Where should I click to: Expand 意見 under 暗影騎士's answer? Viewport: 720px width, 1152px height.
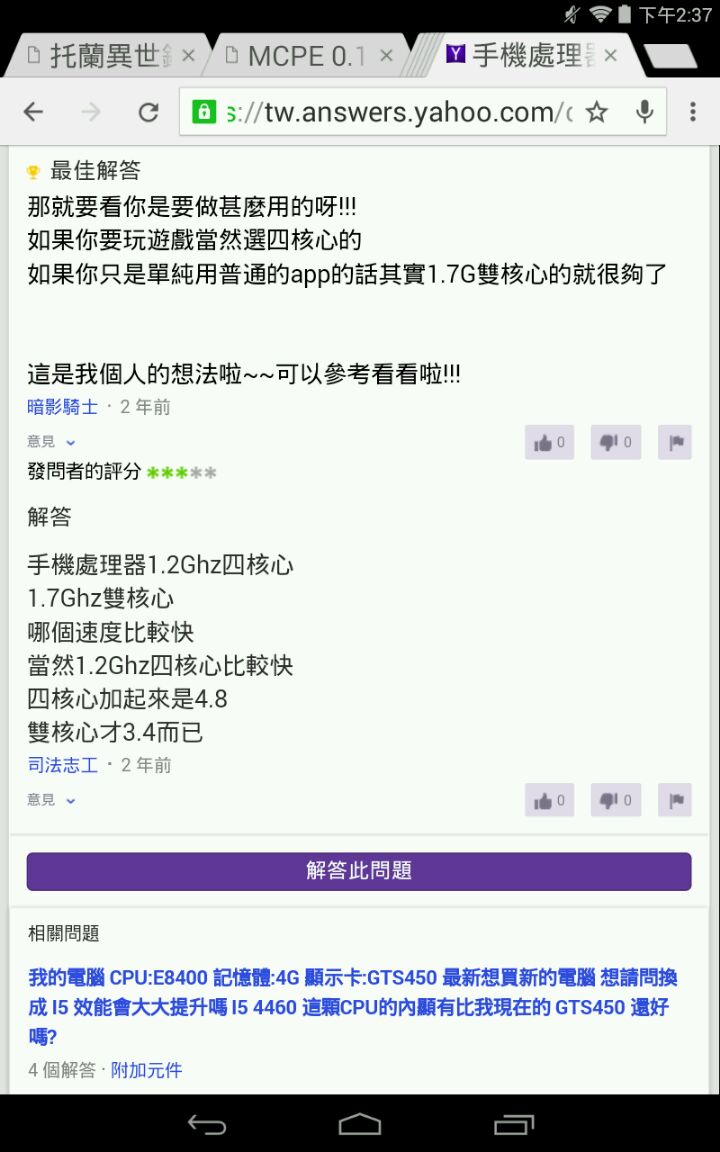coord(52,442)
